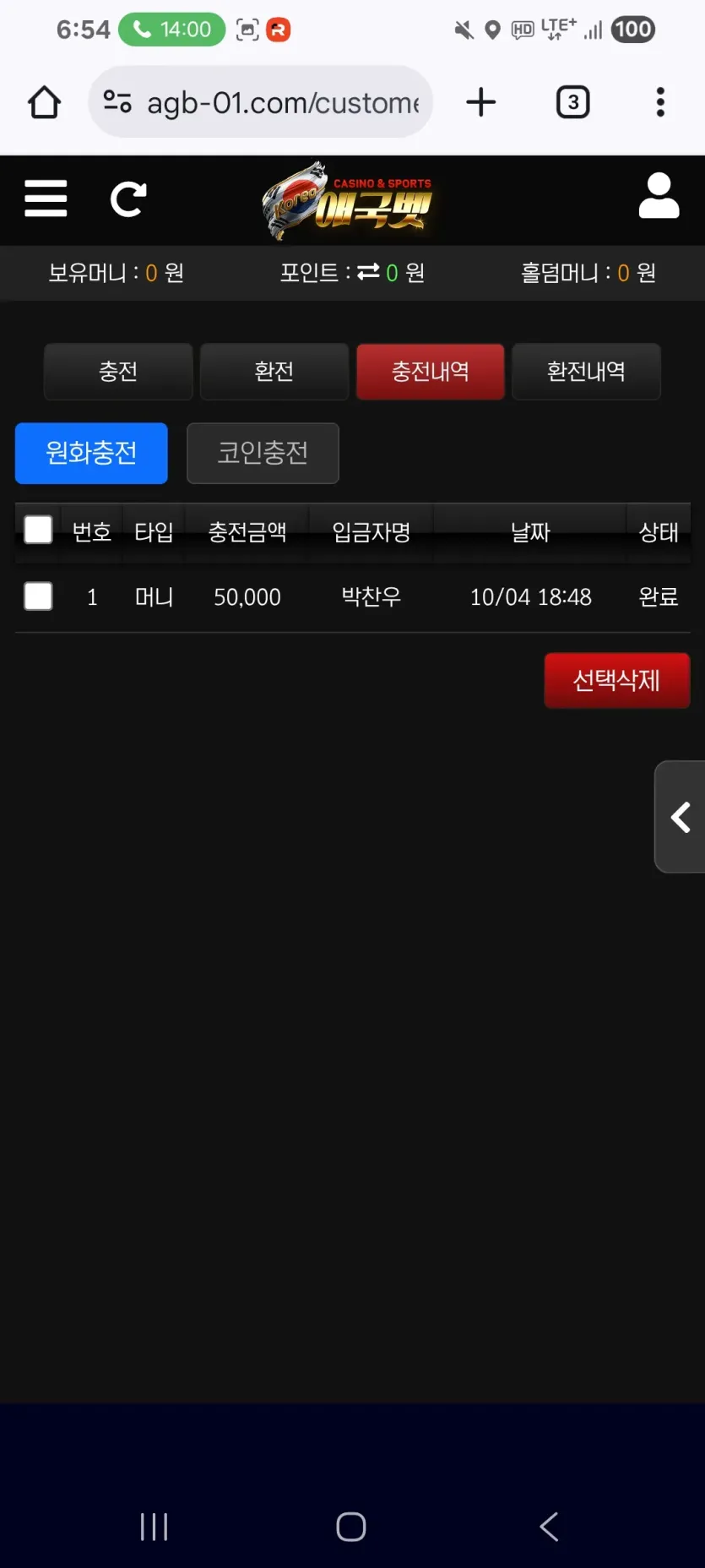Tap the browser address bar

pyautogui.click(x=261, y=102)
